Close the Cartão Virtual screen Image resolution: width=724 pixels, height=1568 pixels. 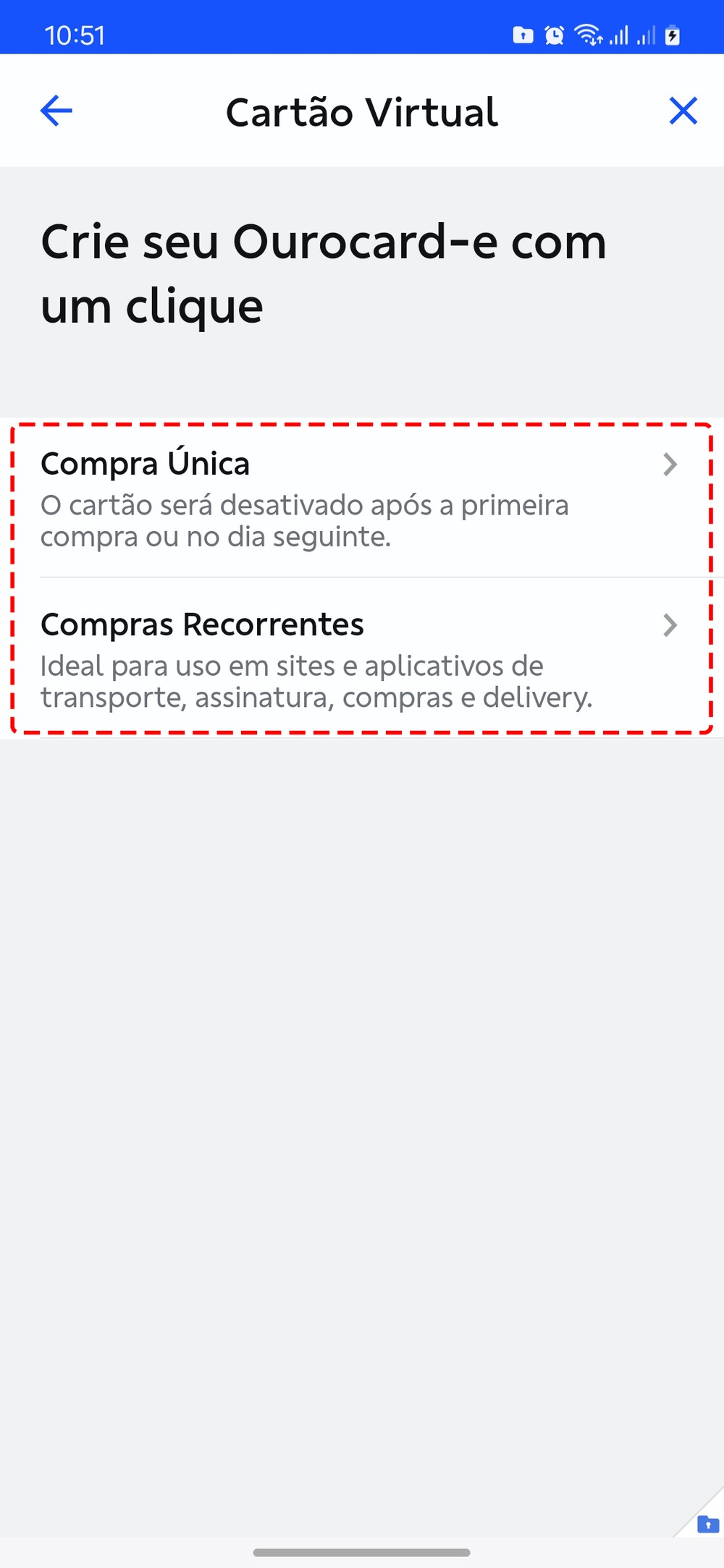pyautogui.click(x=683, y=111)
